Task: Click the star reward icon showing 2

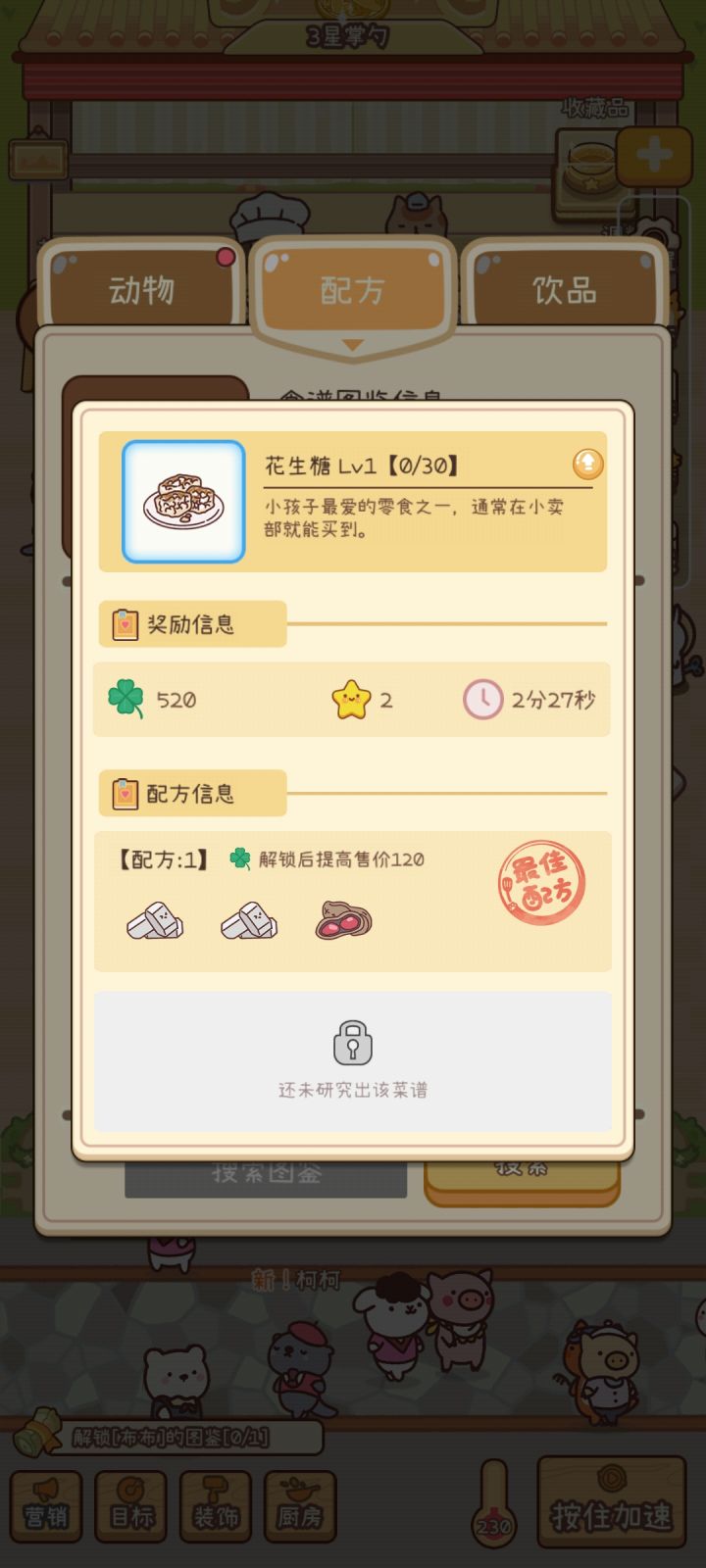Action: (x=346, y=698)
